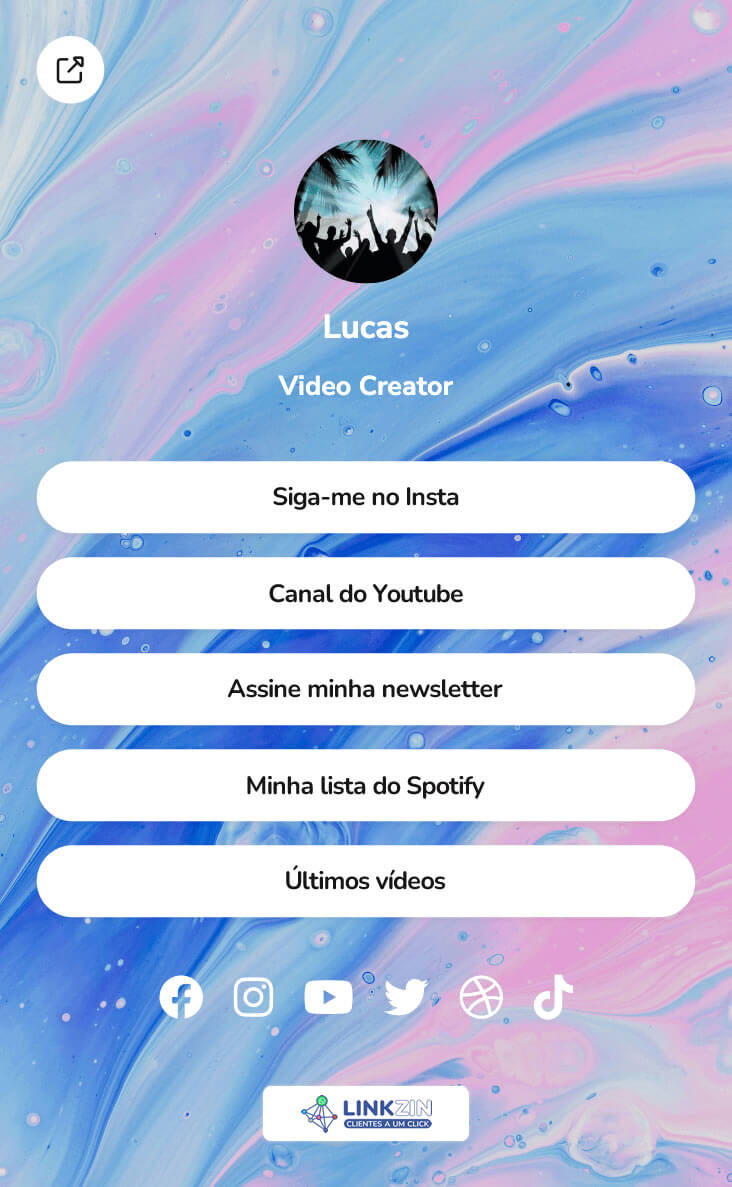
Task: Visit the Dribbble icon link
Action: 481,997
